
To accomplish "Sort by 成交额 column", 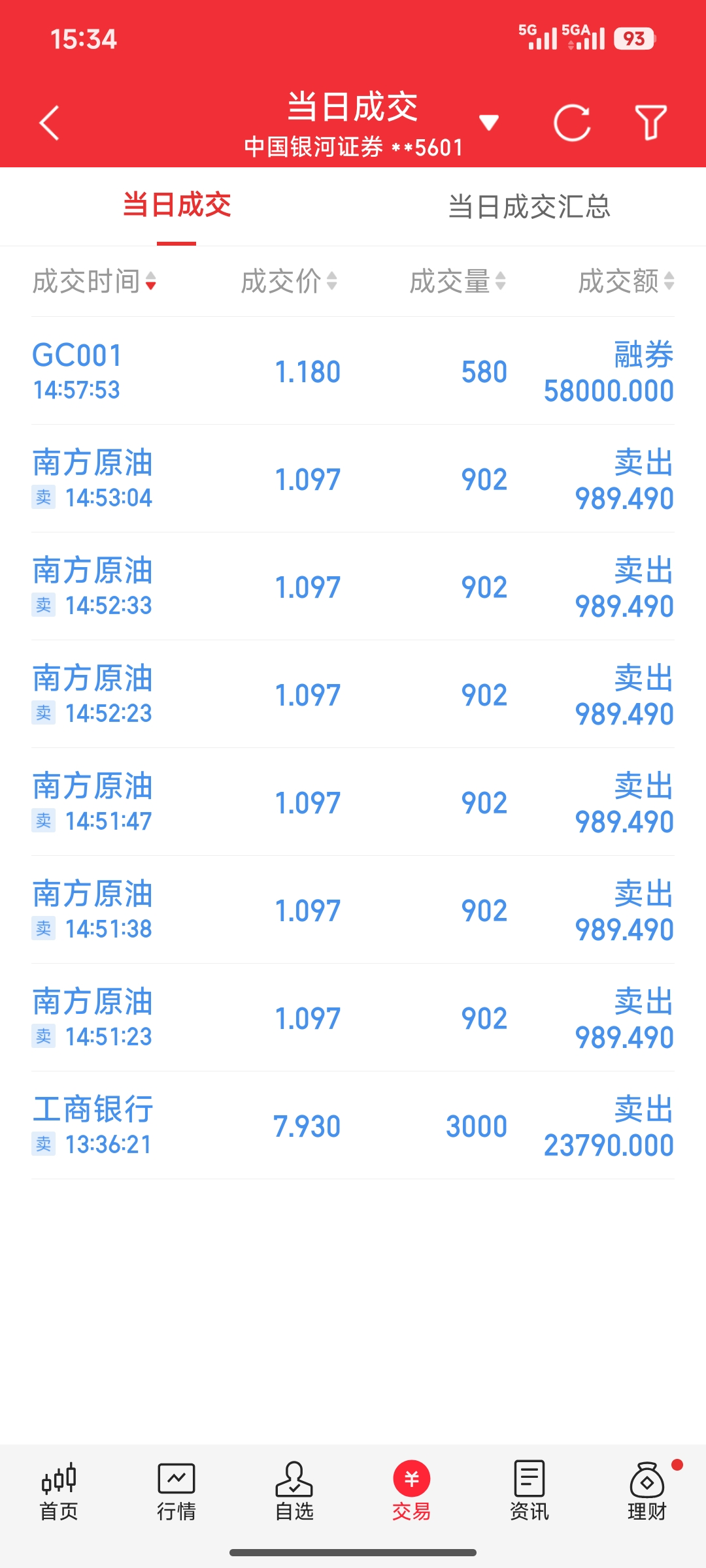I will 626,282.
